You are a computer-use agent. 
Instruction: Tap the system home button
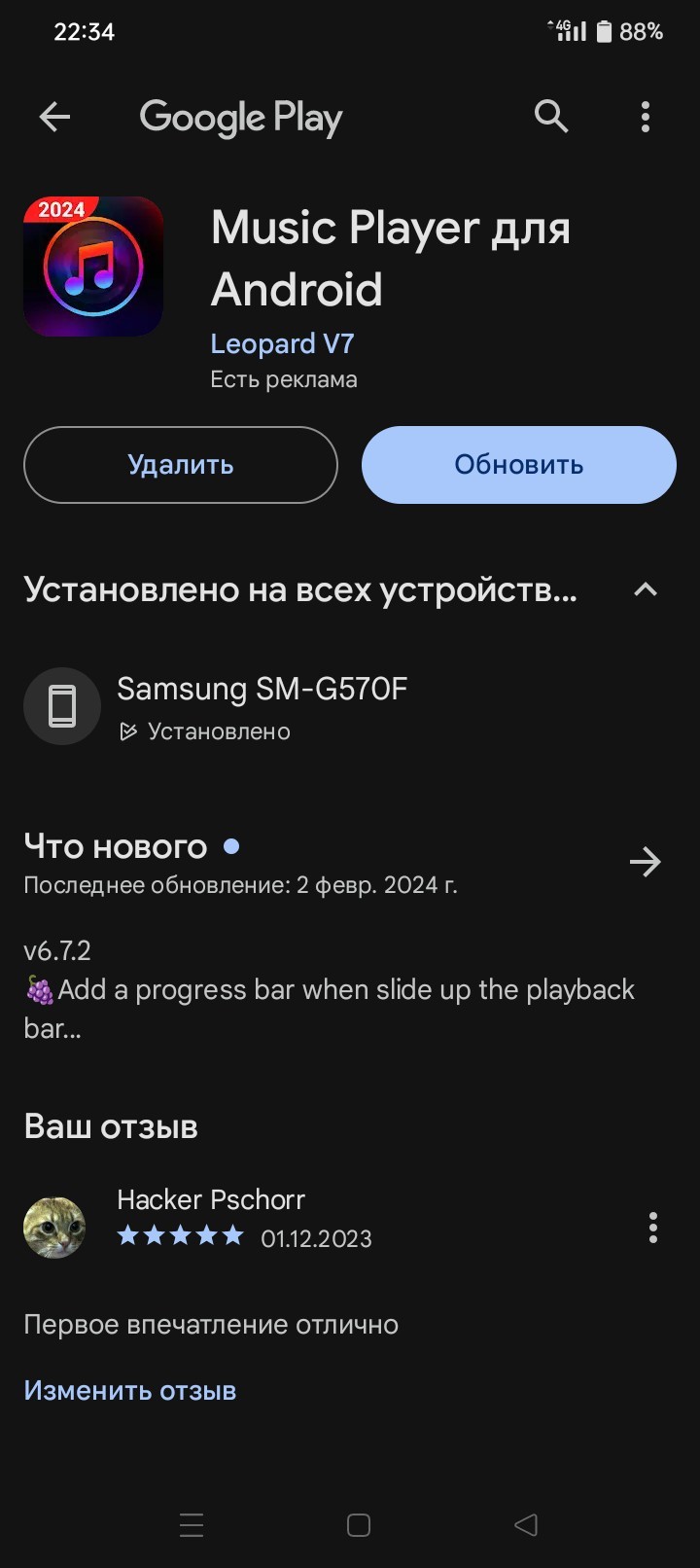pos(359,1525)
